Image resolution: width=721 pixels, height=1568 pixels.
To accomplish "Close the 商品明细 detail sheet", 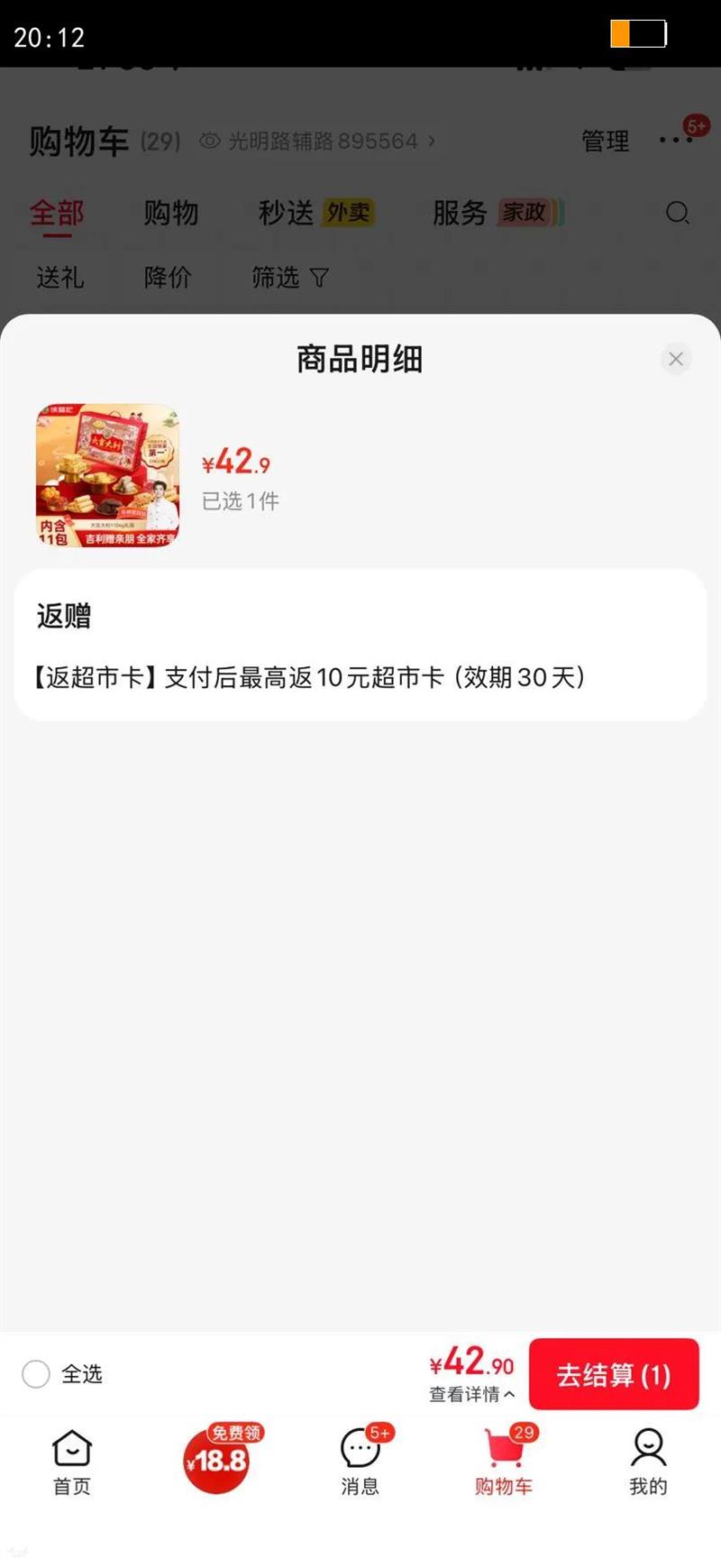I will click(x=676, y=359).
